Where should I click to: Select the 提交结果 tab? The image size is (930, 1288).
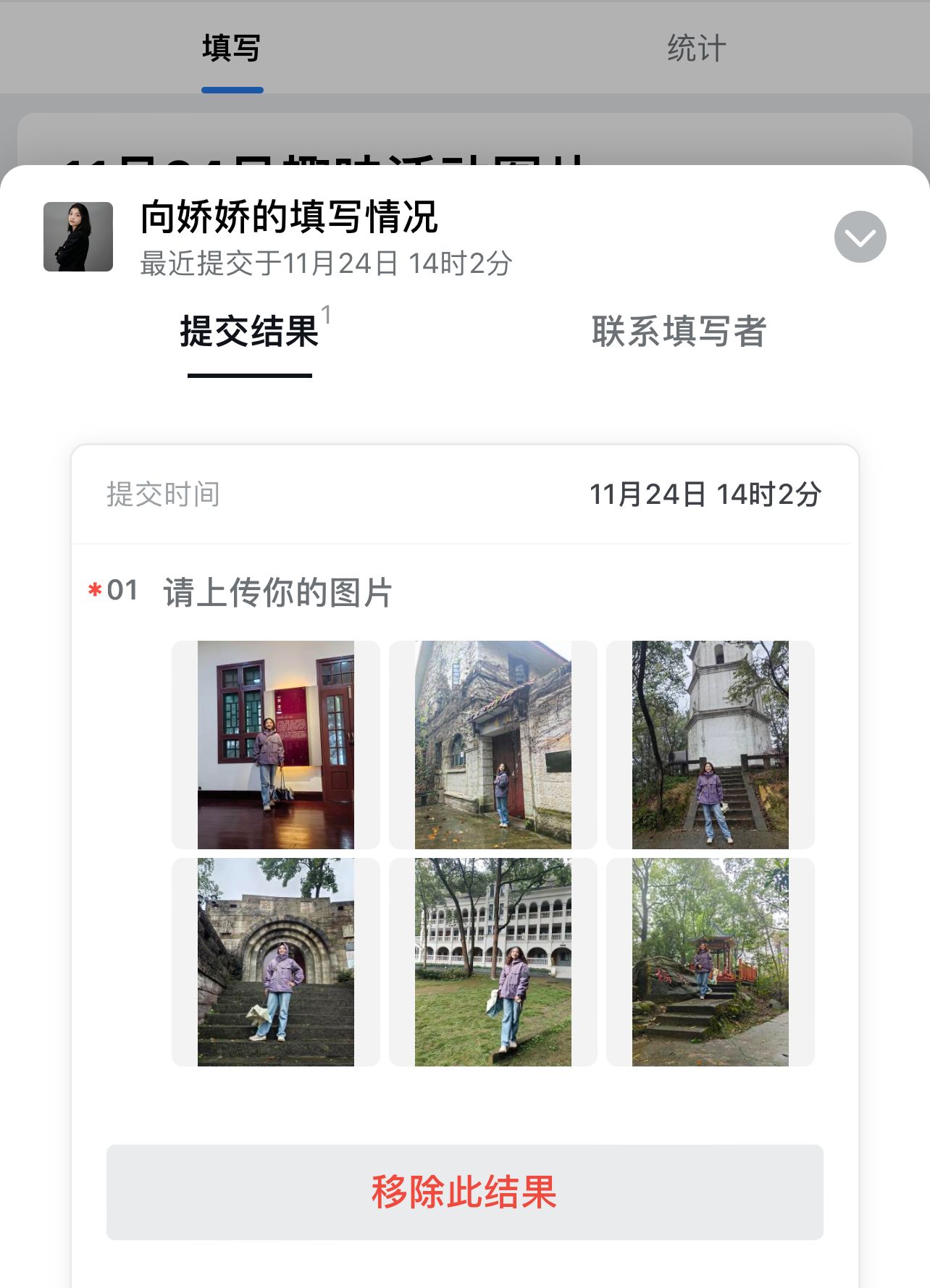[x=250, y=332]
